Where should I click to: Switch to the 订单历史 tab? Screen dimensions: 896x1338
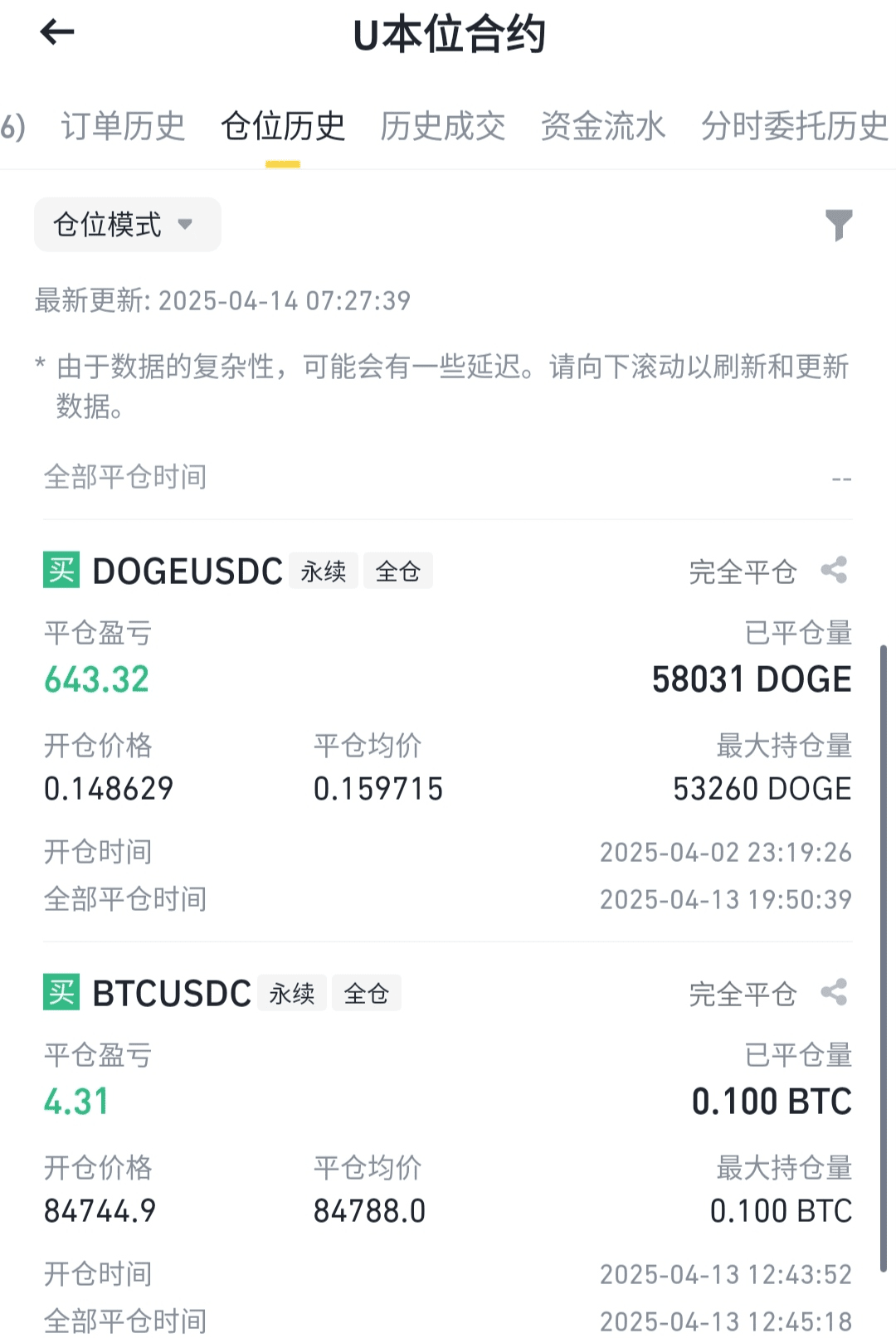click(x=123, y=127)
